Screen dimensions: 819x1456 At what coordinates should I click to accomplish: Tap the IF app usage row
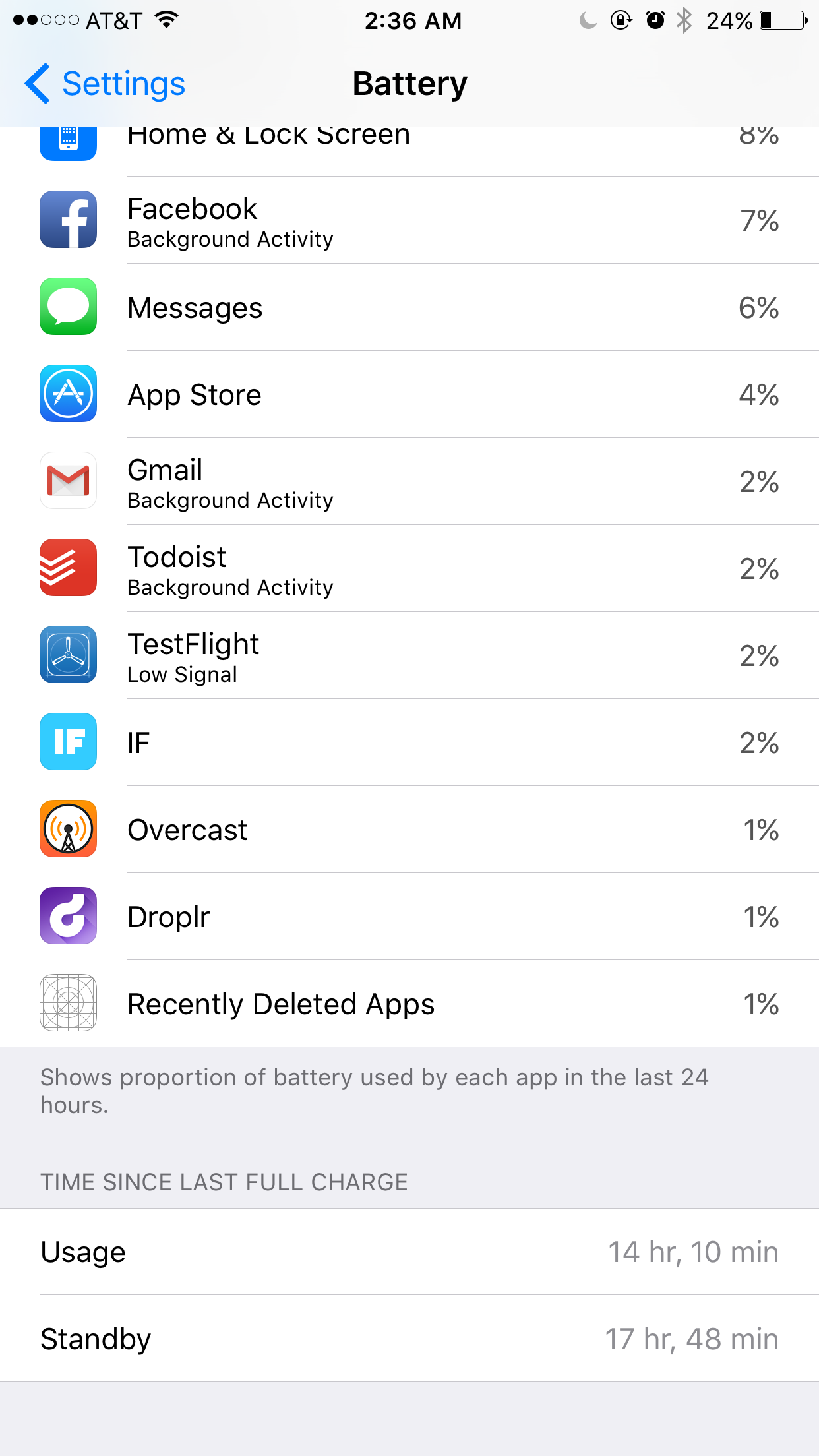(x=409, y=743)
